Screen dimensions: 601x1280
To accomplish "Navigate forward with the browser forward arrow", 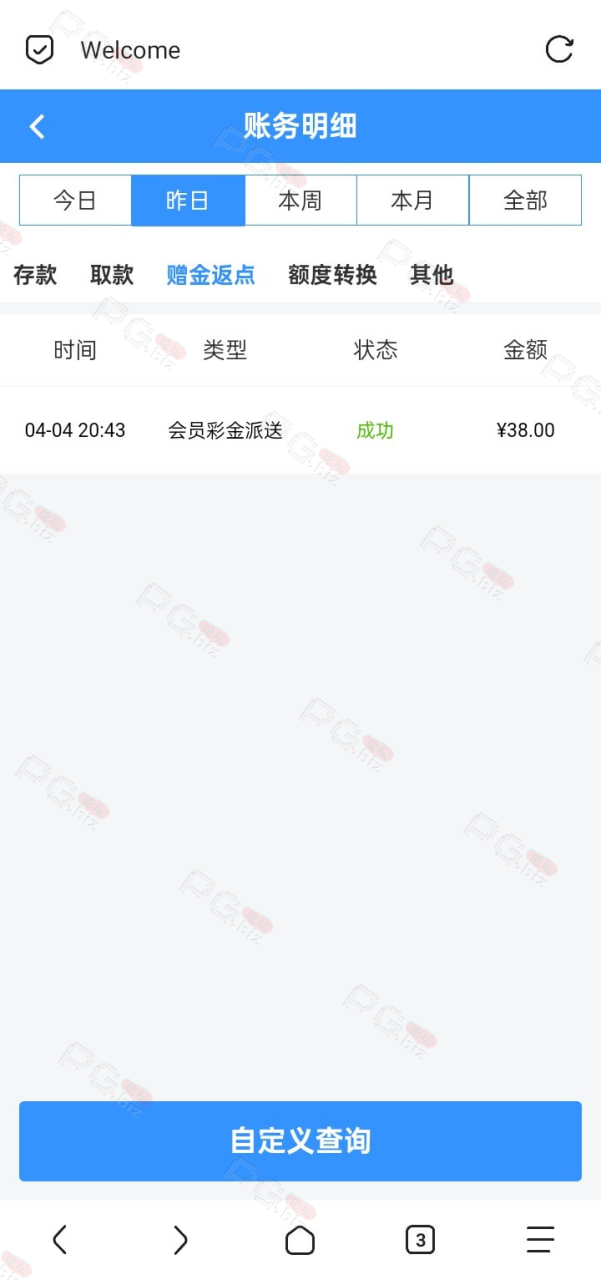I will (180, 1240).
